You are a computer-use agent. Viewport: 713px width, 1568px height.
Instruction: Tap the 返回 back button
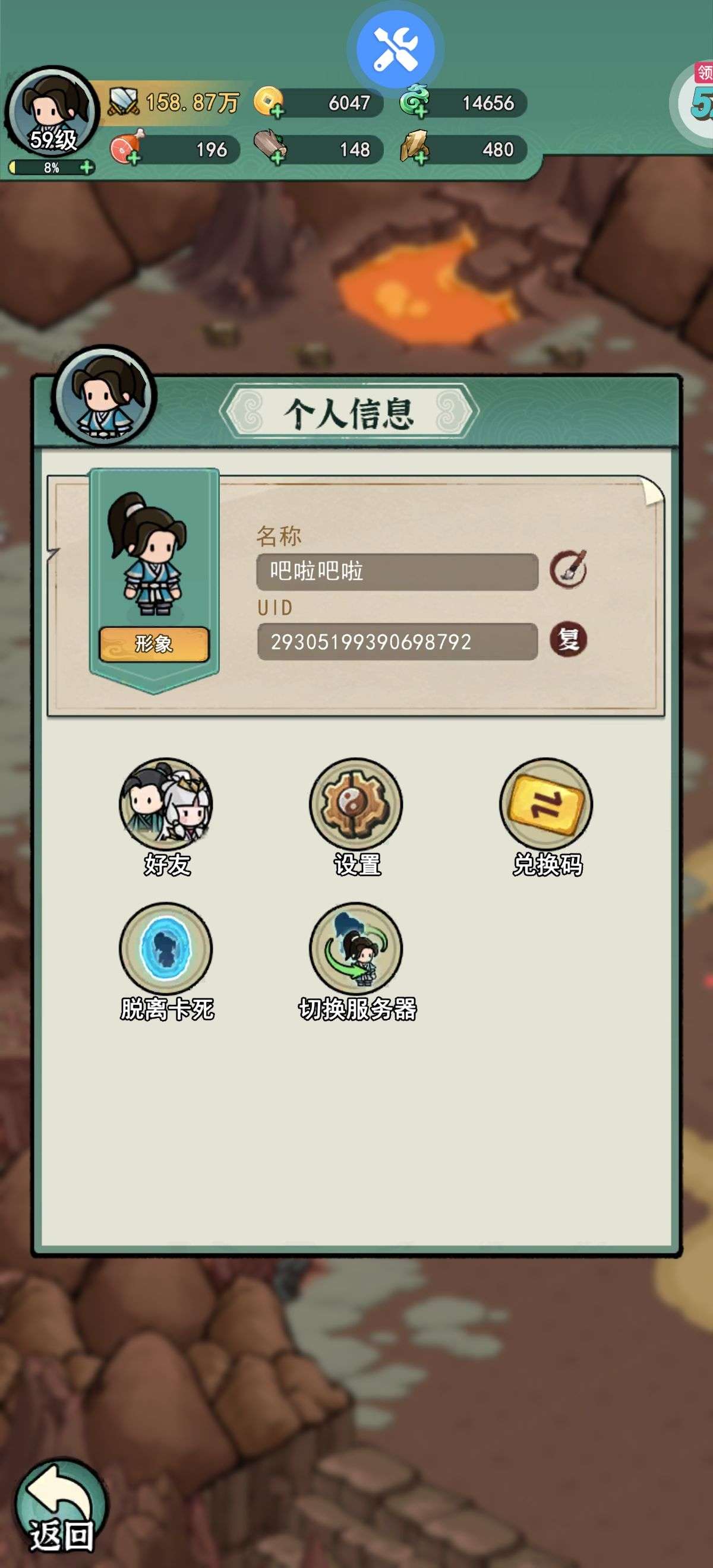click(59, 1508)
